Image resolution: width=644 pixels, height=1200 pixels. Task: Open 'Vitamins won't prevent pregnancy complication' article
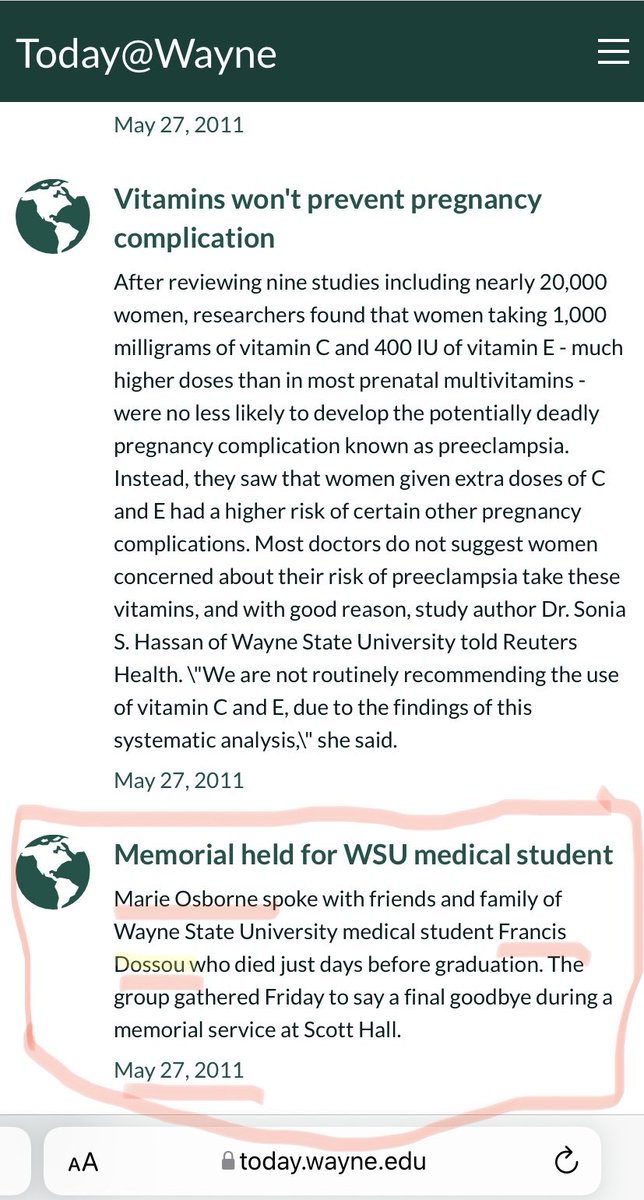point(327,218)
